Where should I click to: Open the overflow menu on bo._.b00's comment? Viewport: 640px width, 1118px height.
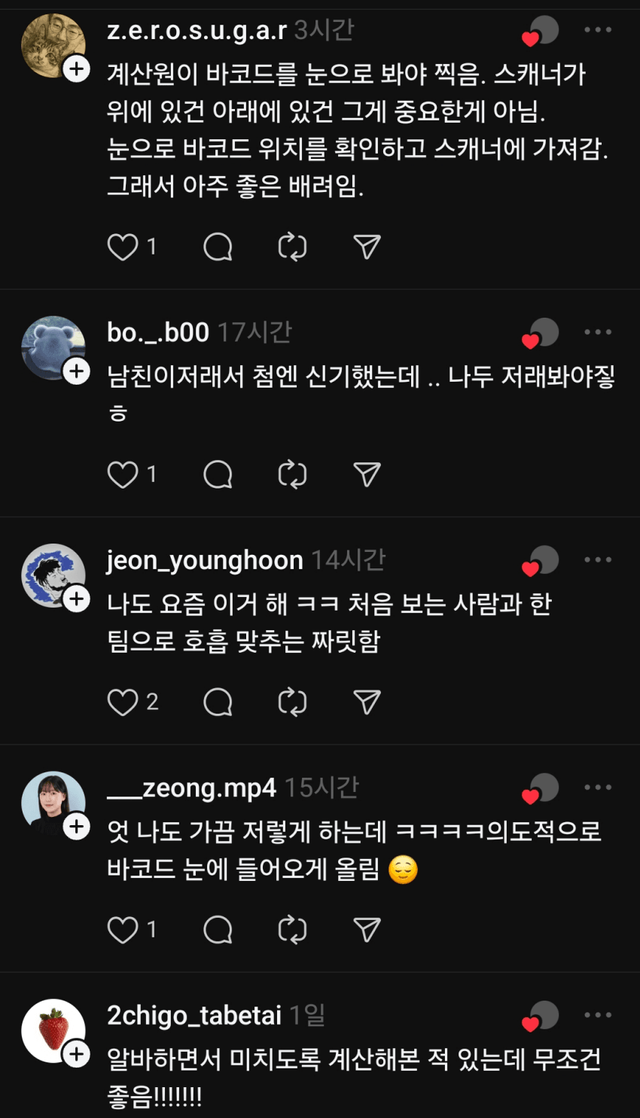(598, 332)
